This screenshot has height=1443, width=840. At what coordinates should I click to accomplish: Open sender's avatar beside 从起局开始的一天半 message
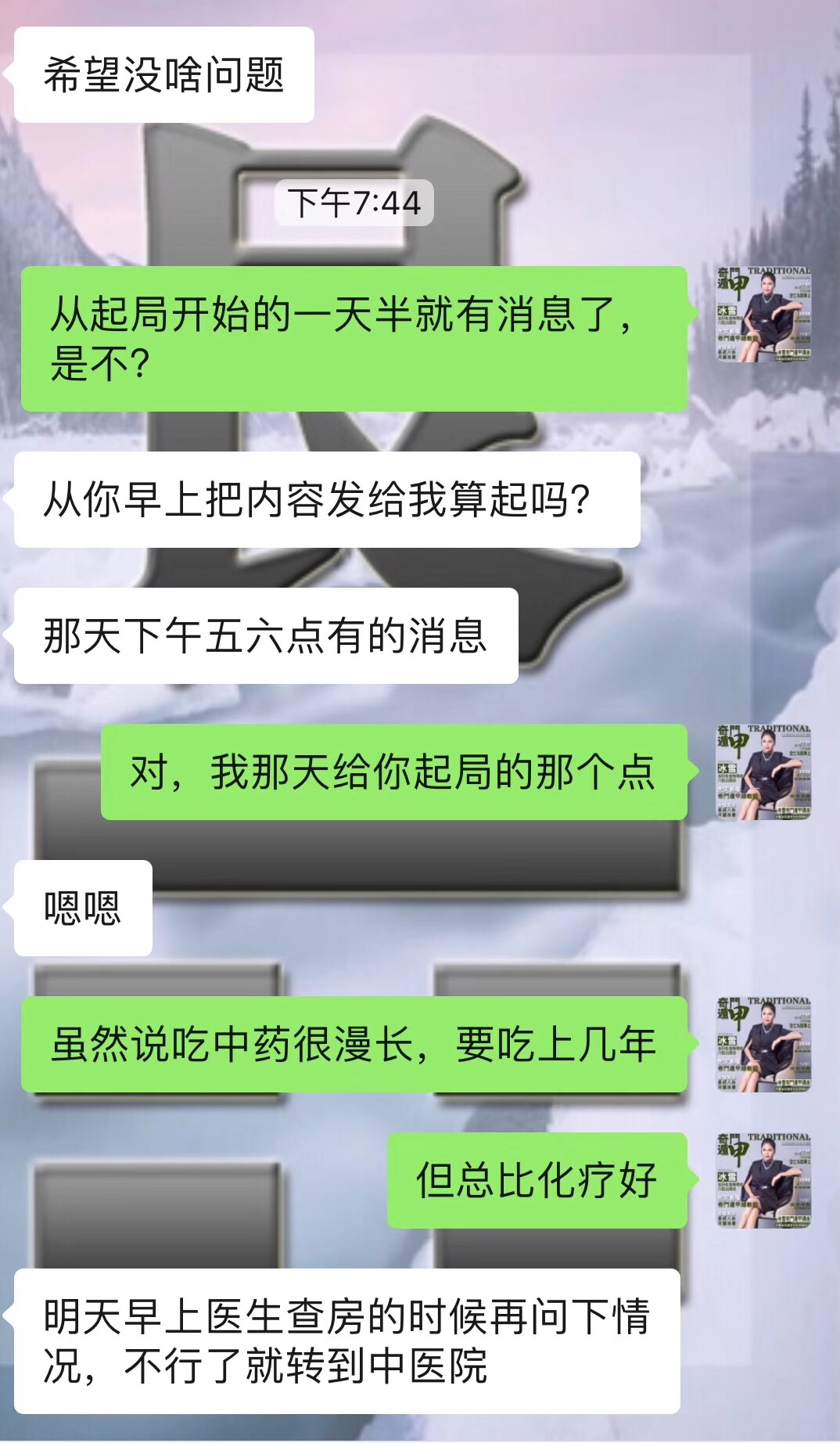pyautogui.click(x=763, y=314)
